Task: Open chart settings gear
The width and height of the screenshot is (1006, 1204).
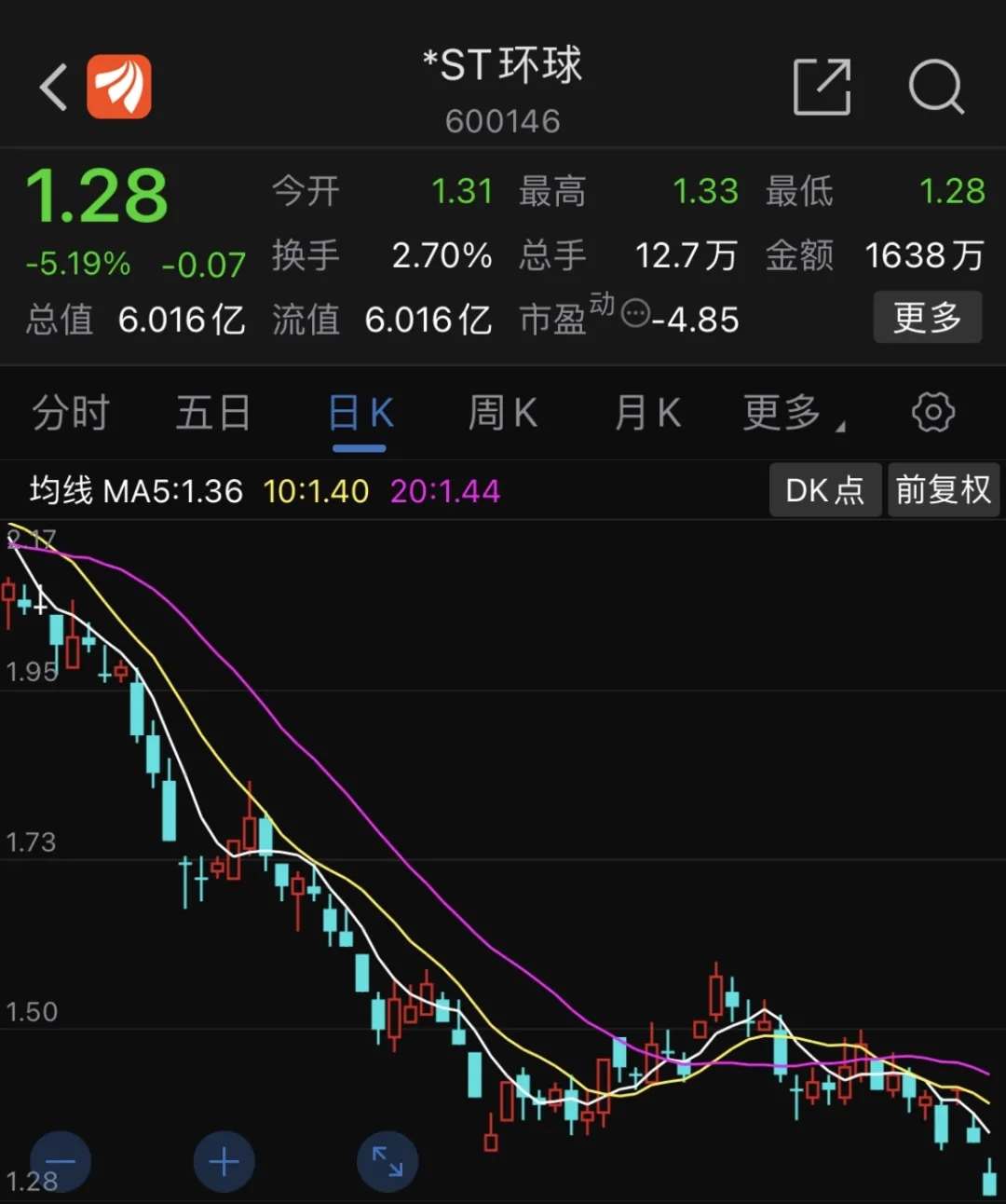Action: pos(933,412)
